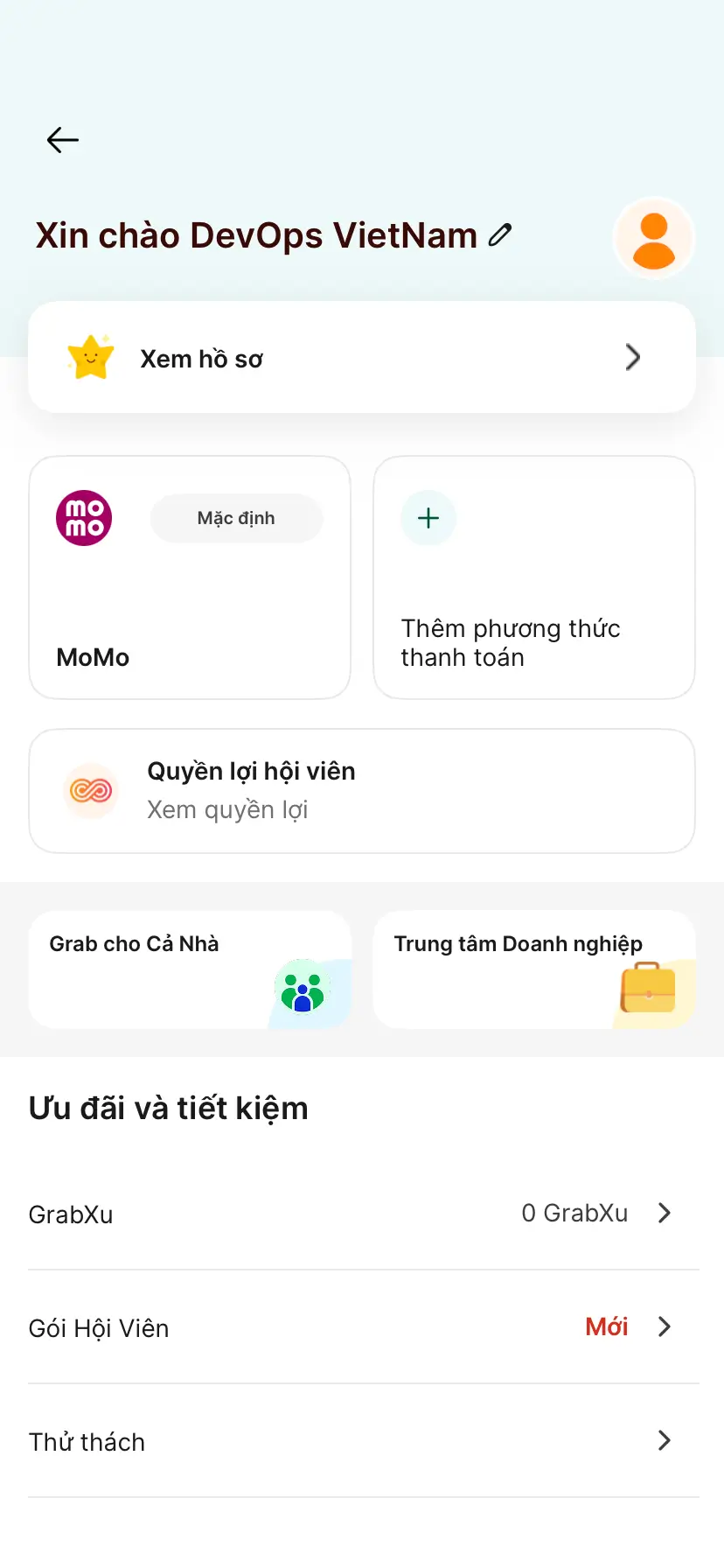The width and height of the screenshot is (724, 1568).
Task: View Quyền lợi hội viên benefits
Action: pyautogui.click(x=362, y=791)
